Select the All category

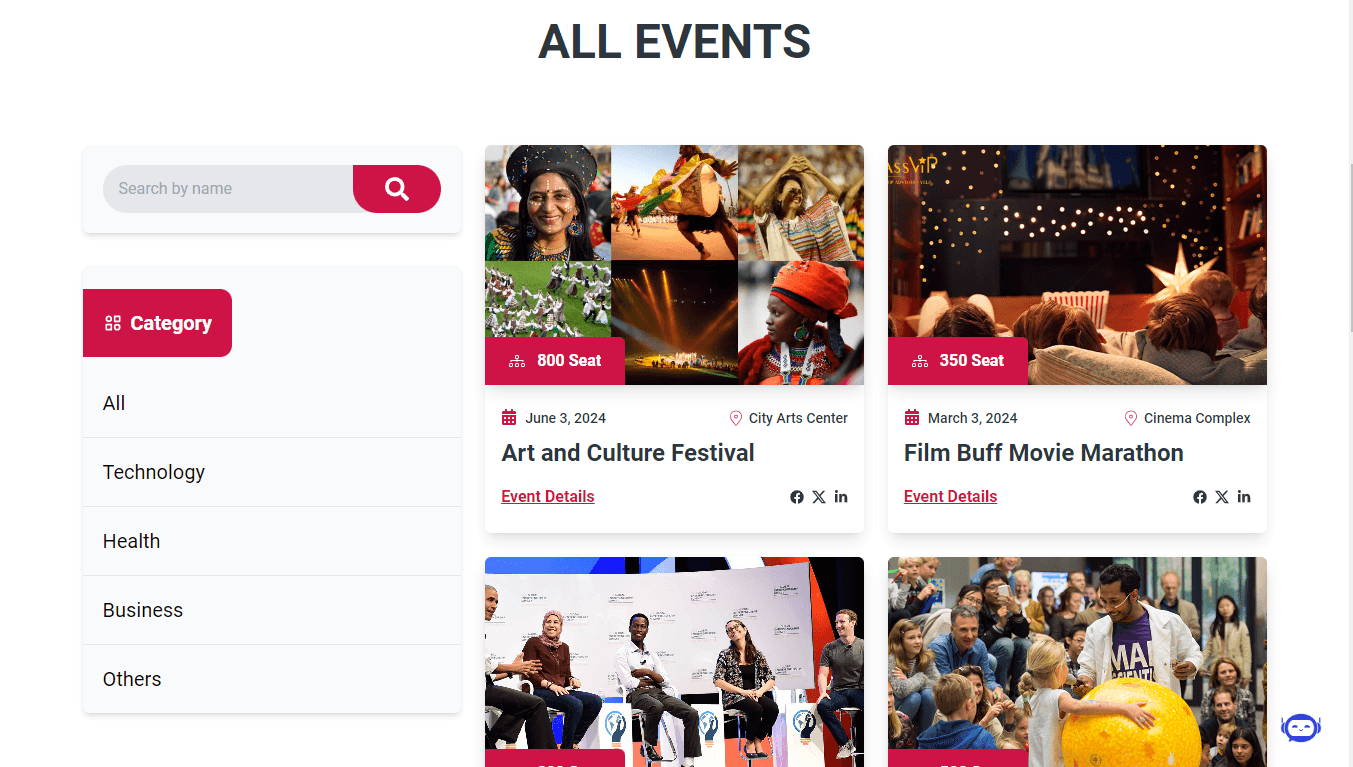[x=114, y=403]
